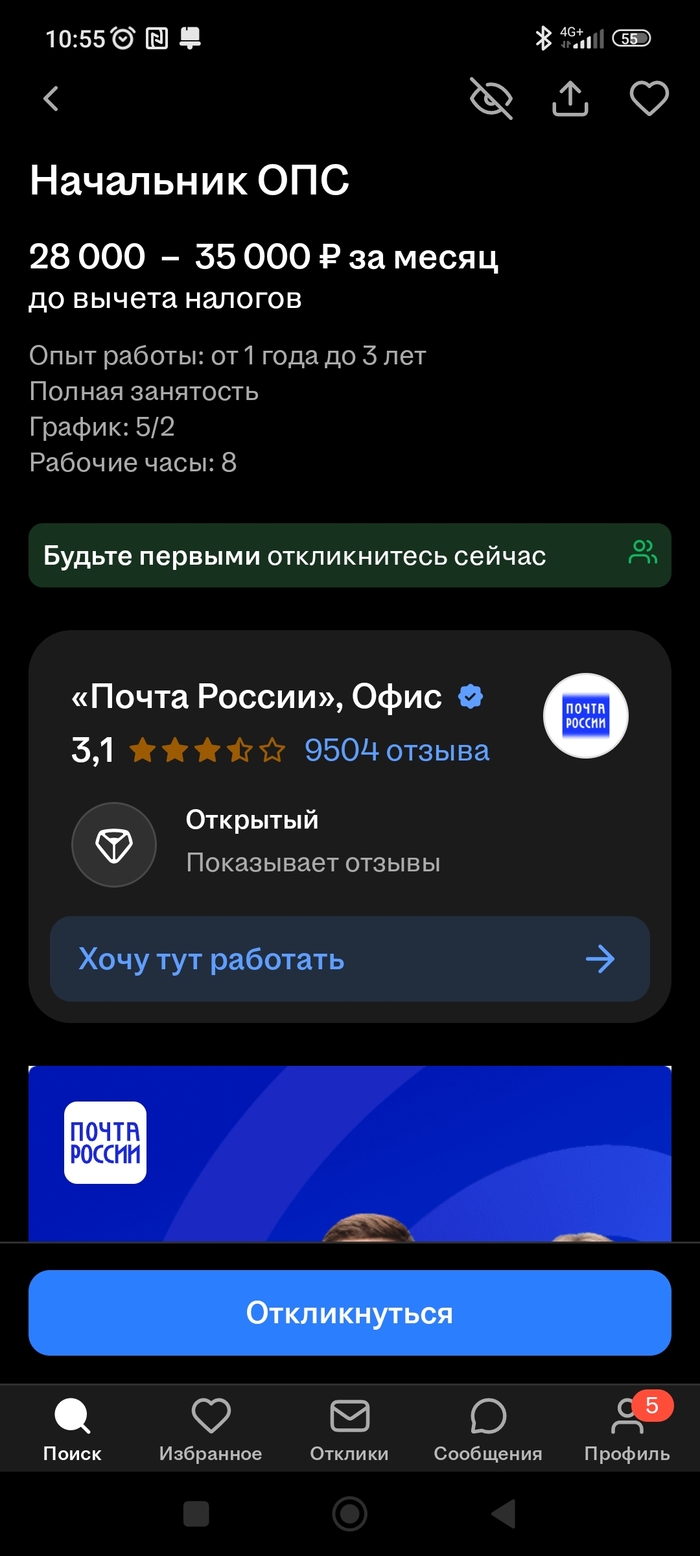The image size is (700, 1556).
Task: Go to the Отклики tab
Action: point(349,1430)
